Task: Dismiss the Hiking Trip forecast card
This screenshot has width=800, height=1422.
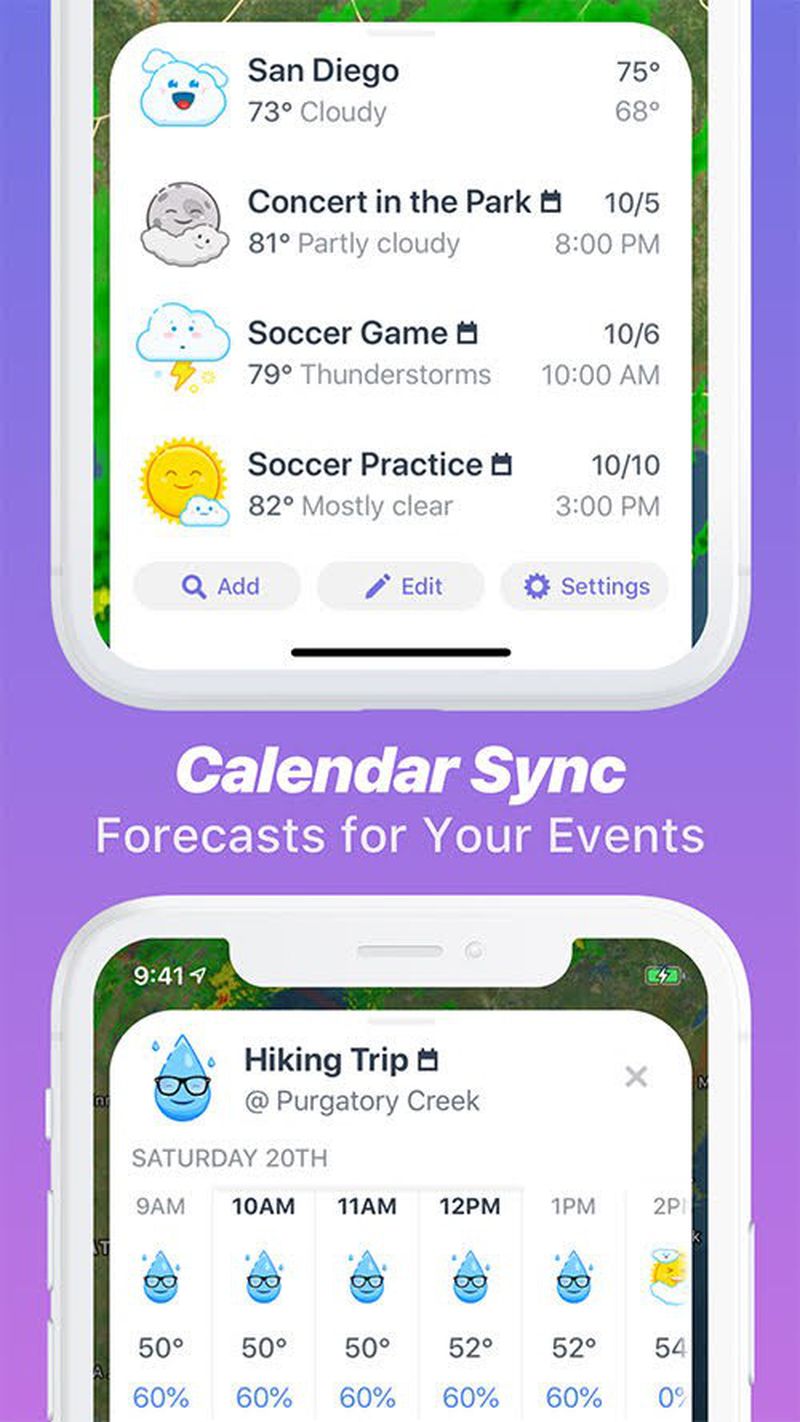Action: point(636,1077)
